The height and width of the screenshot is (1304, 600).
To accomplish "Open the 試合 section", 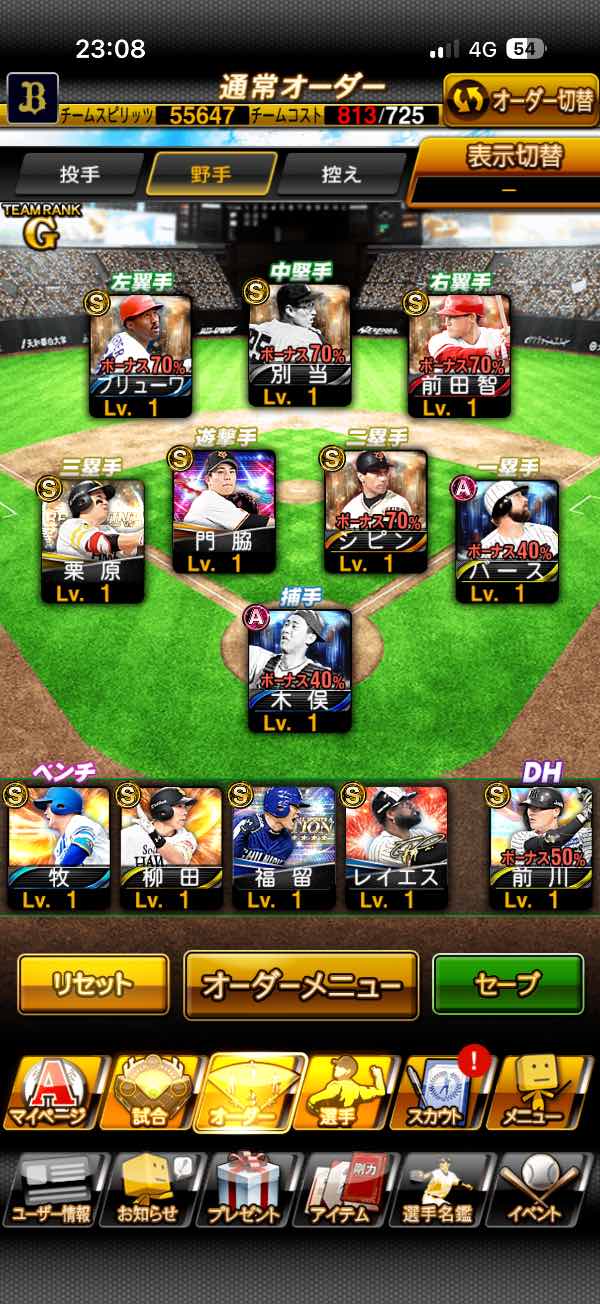I will (x=150, y=1093).
